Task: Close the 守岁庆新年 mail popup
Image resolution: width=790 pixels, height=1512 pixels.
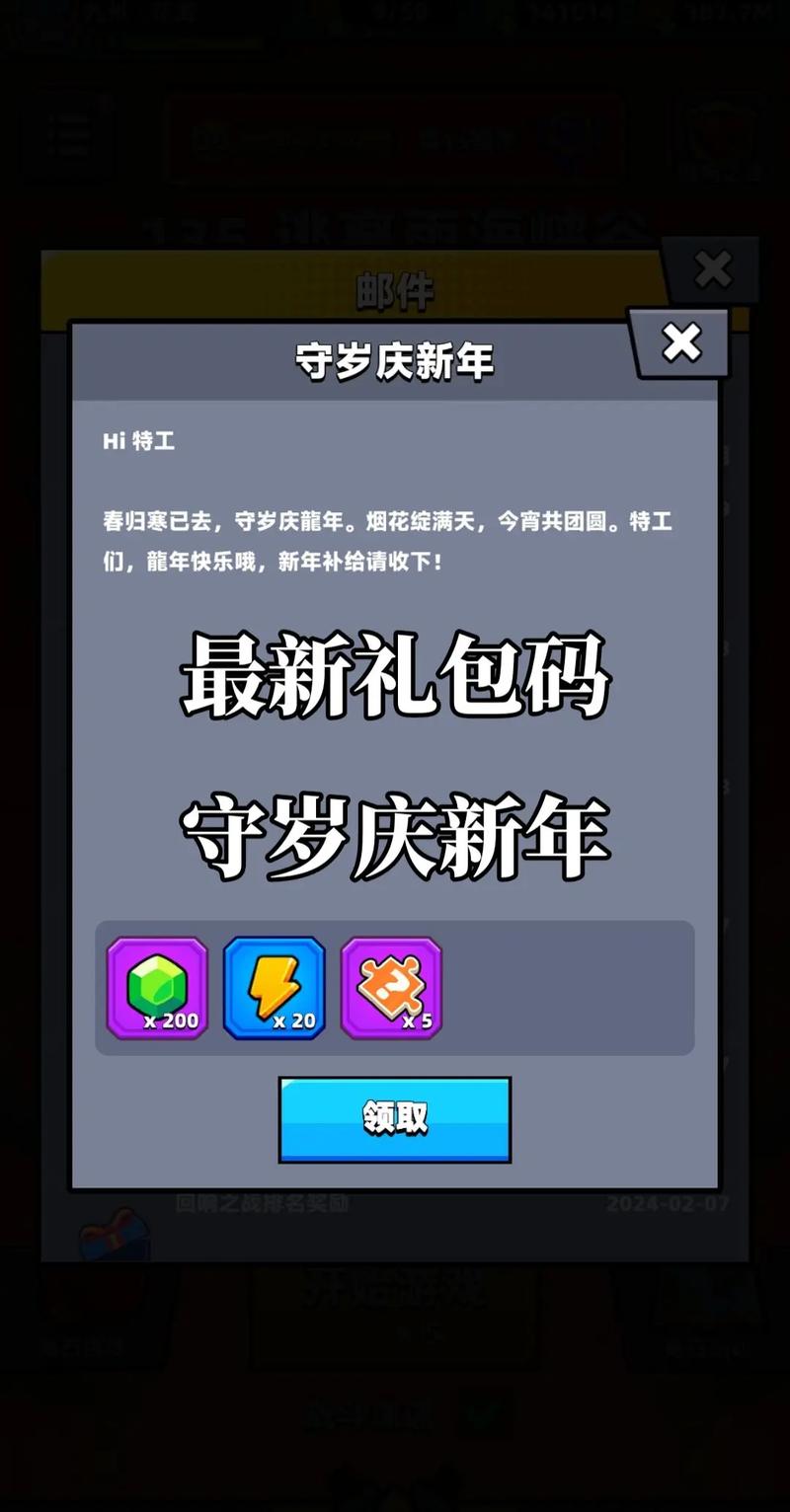Action: tap(681, 342)
